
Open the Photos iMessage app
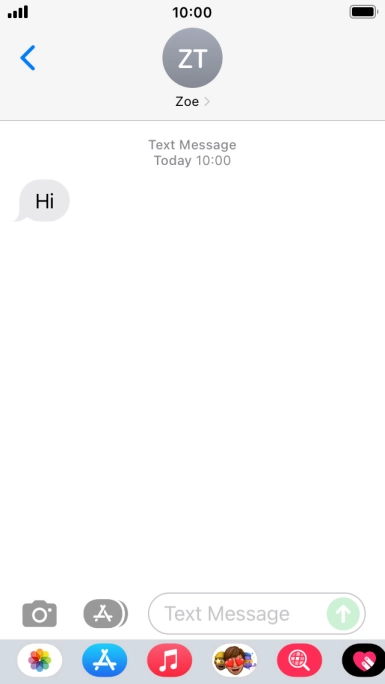(40, 660)
